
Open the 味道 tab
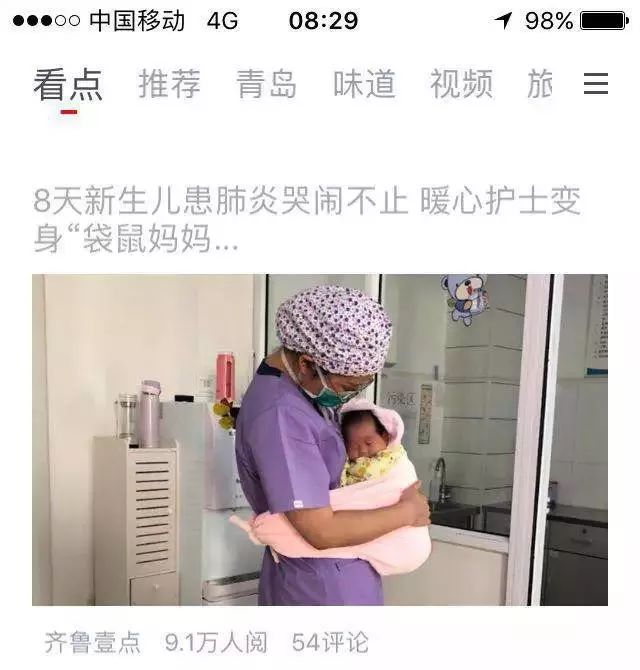tap(364, 84)
